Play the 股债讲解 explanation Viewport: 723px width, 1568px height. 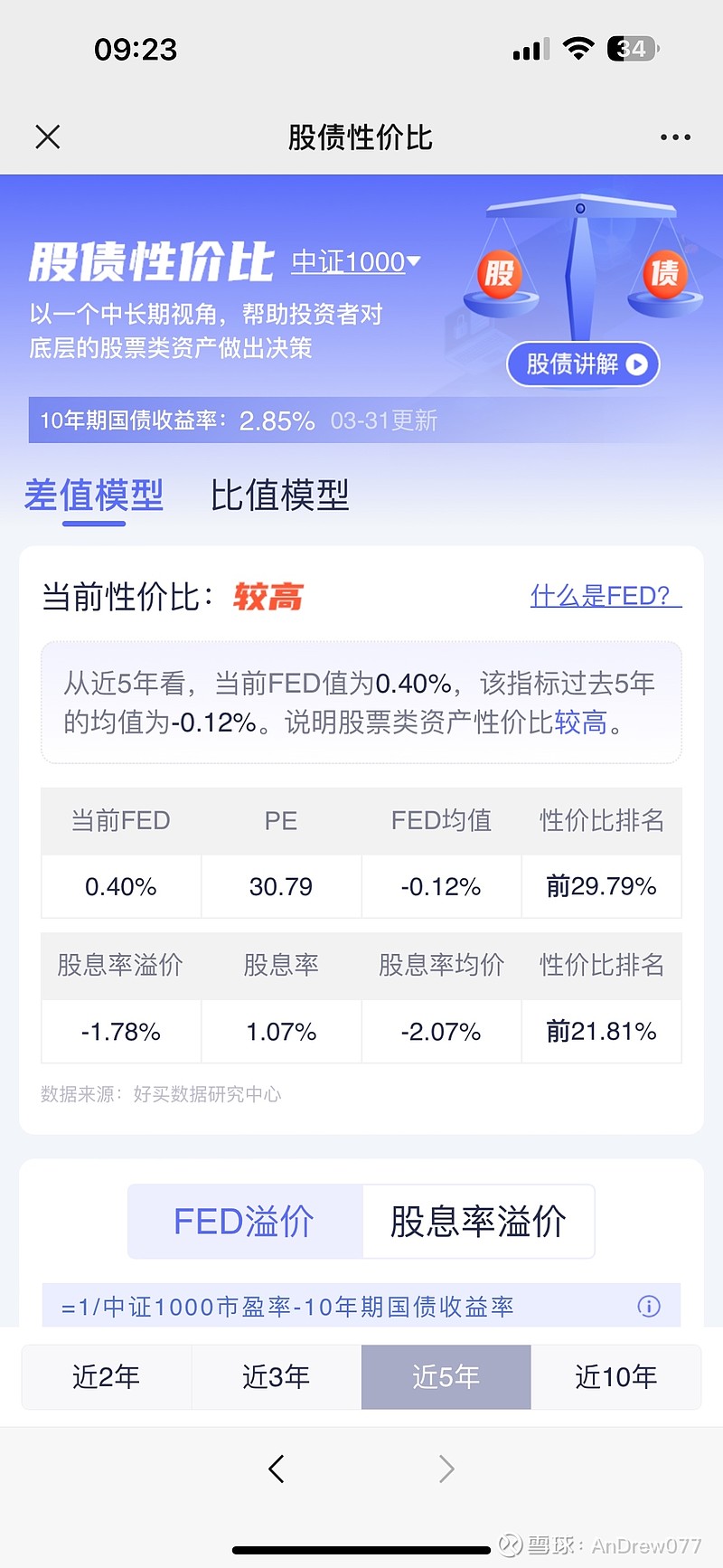583,364
